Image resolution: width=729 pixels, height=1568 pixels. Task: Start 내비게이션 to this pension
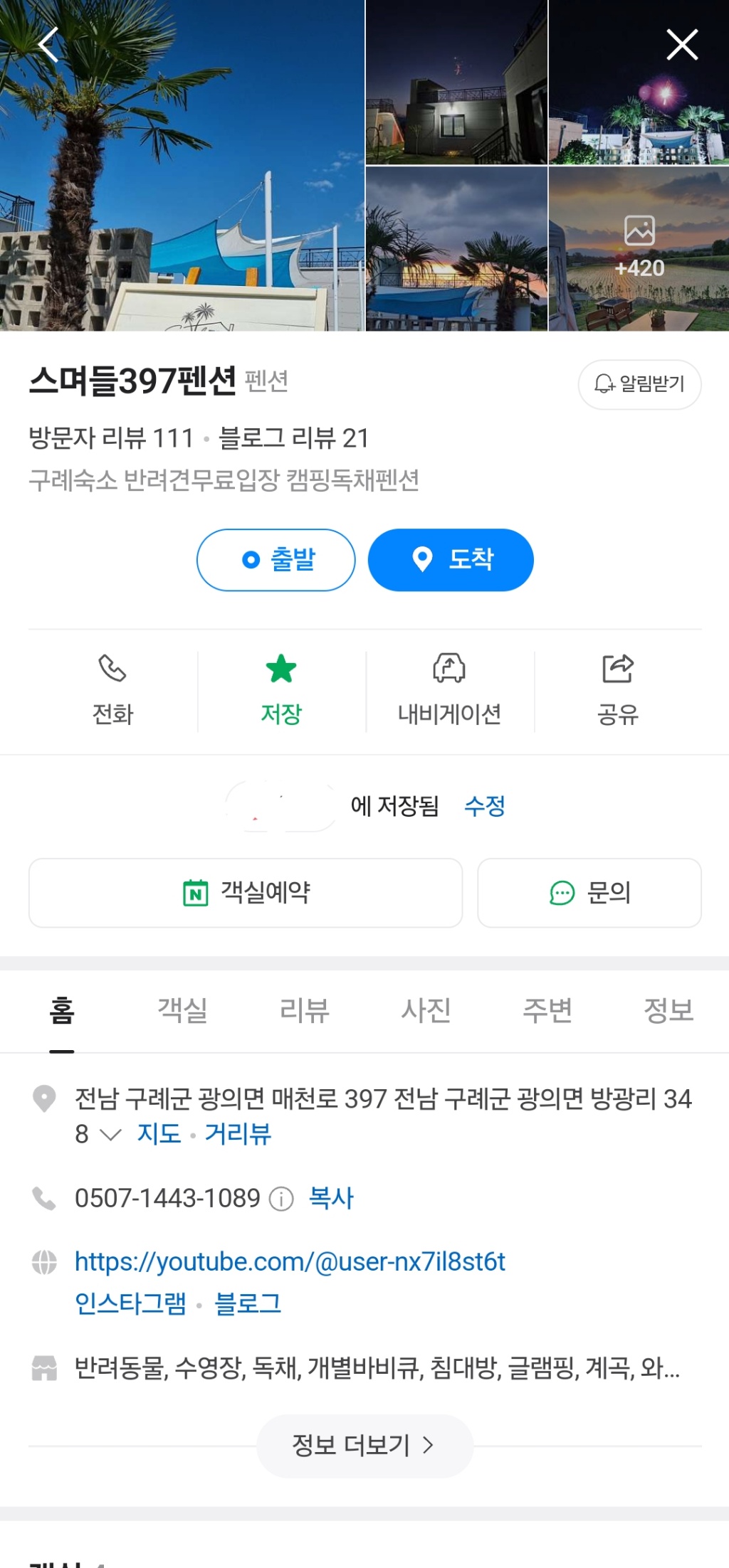click(449, 690)
